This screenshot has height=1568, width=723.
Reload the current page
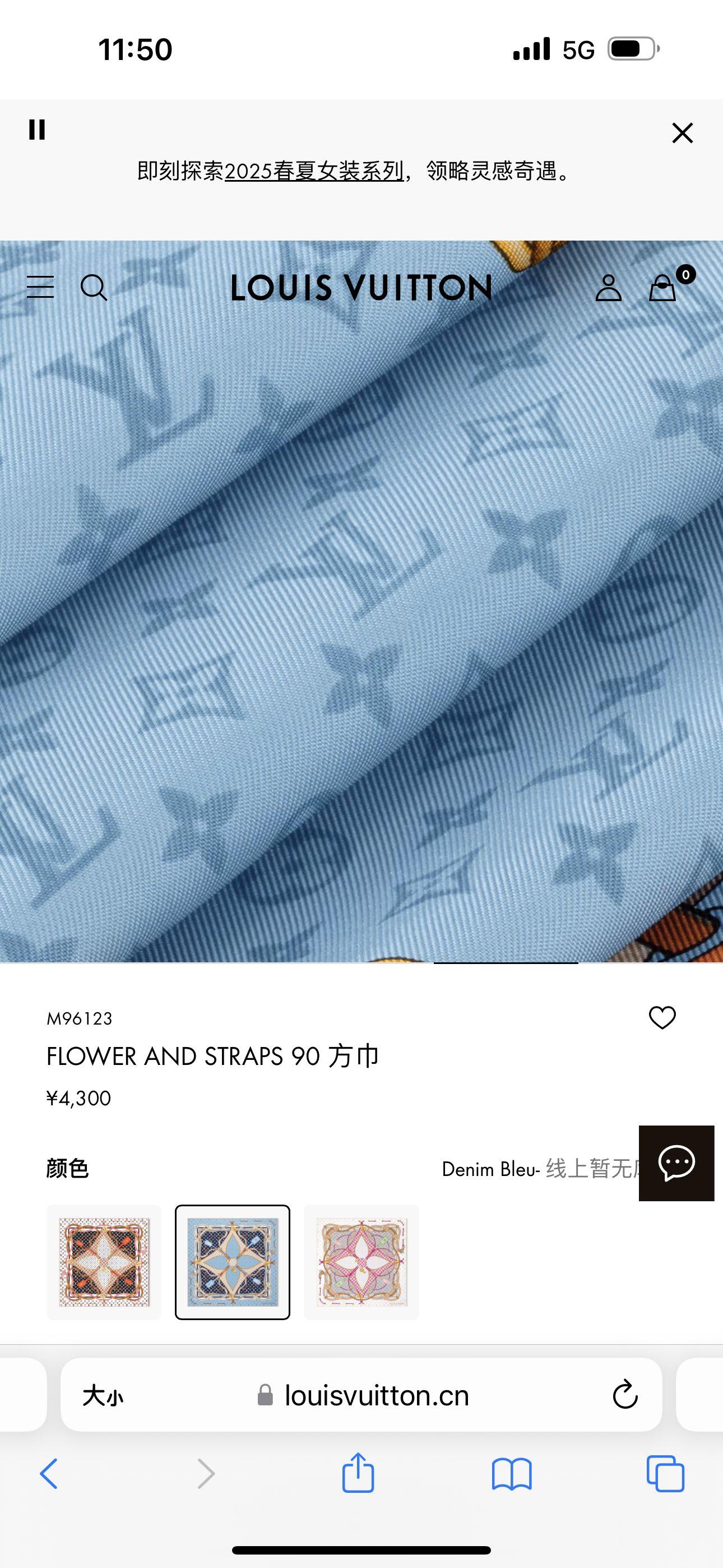click(x=624, y=1395)
